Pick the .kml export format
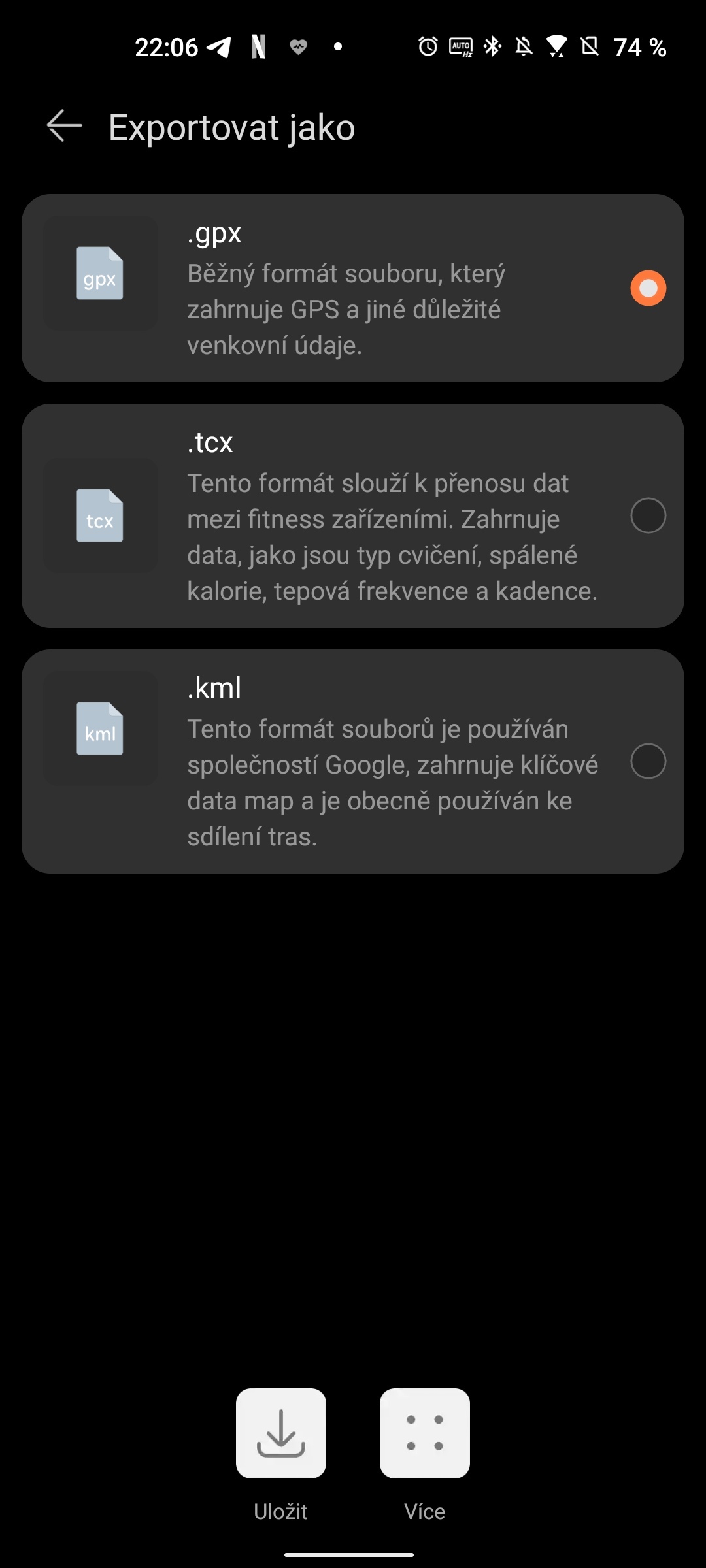Viewport: 706px width, 1568px height. click(x=647, y=761)
